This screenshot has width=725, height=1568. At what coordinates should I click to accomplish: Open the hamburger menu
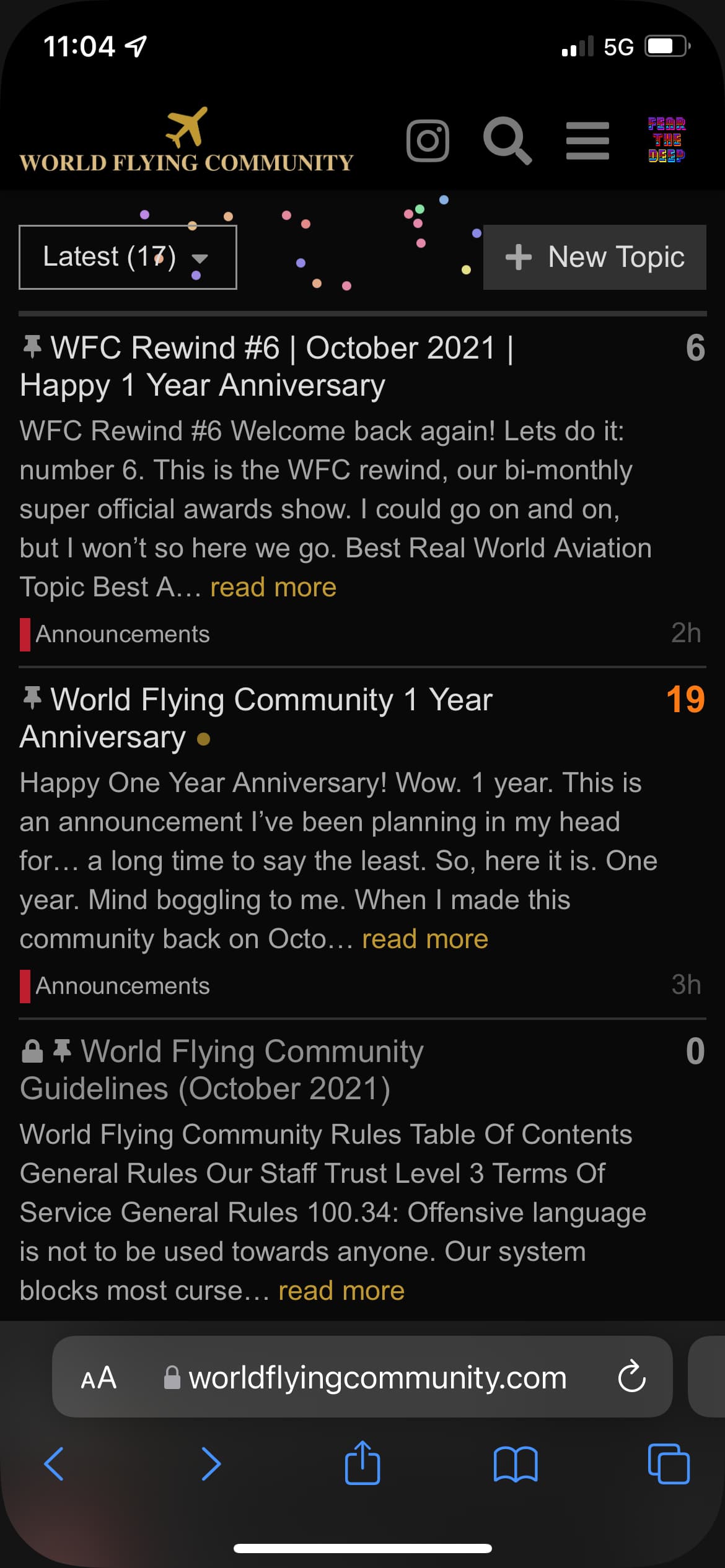587,141
